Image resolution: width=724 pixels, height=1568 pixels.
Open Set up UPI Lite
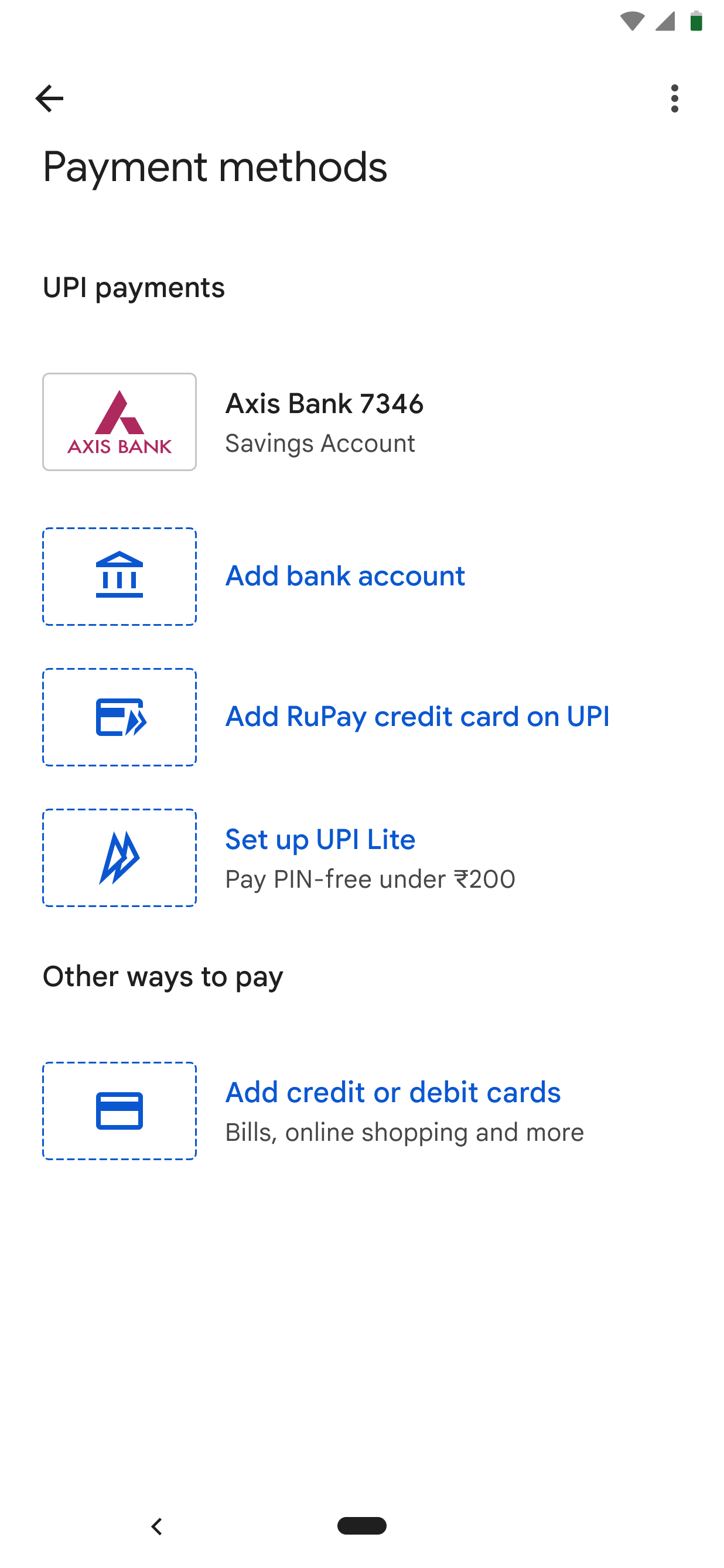point(320,840)
